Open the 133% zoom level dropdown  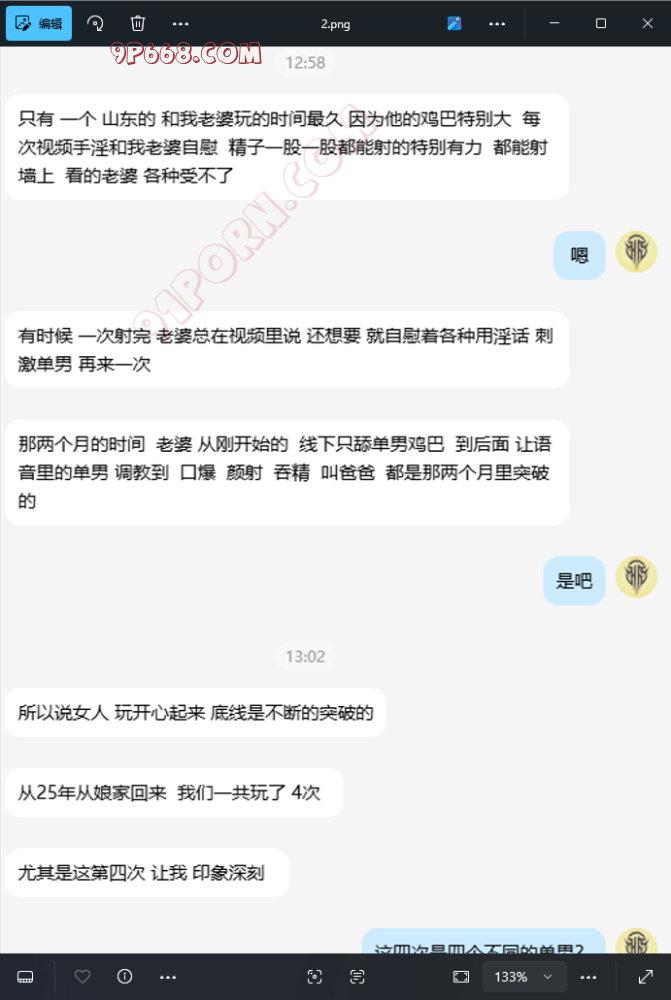[x=547, y=976]
